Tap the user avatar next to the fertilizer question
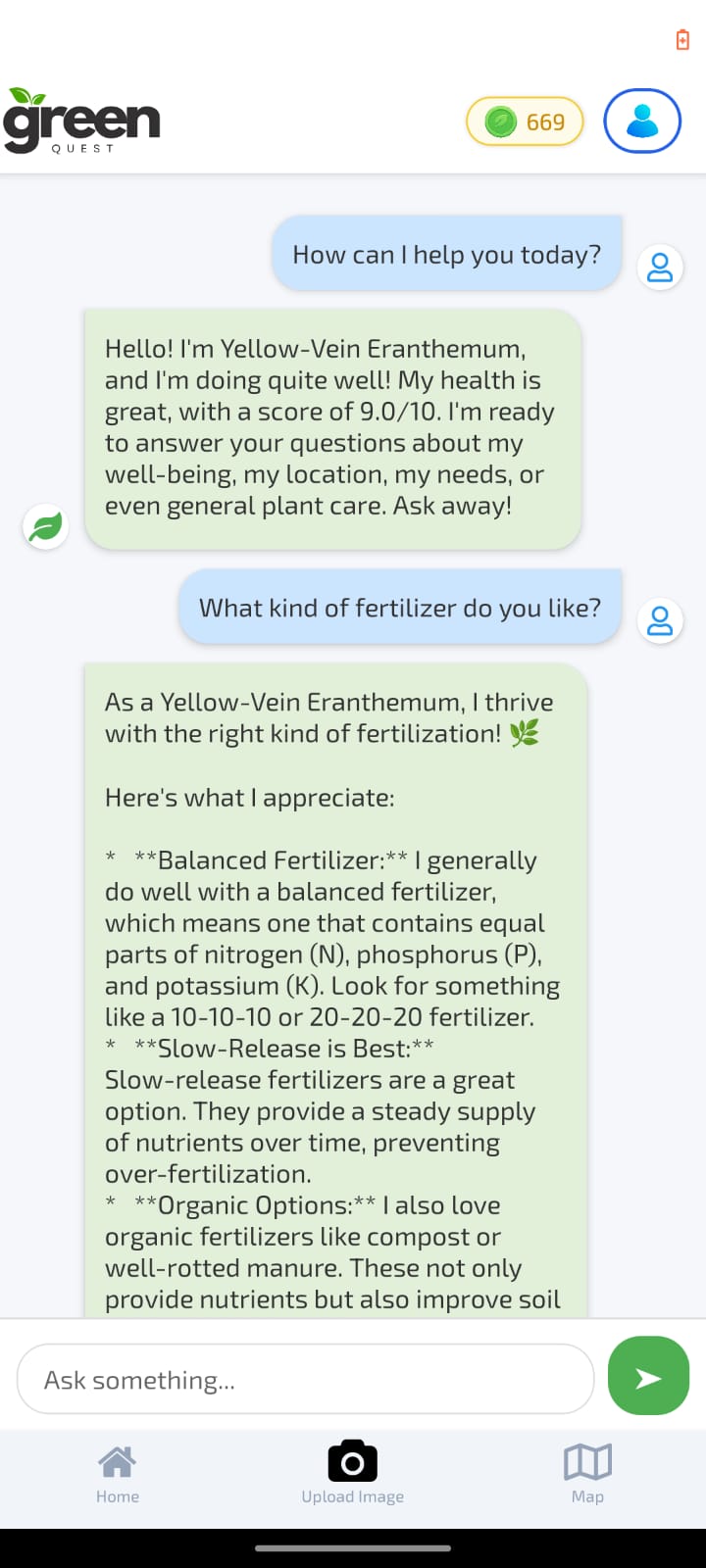The height and width of the screenshot is (1568, 706). [x=659, y=620]
